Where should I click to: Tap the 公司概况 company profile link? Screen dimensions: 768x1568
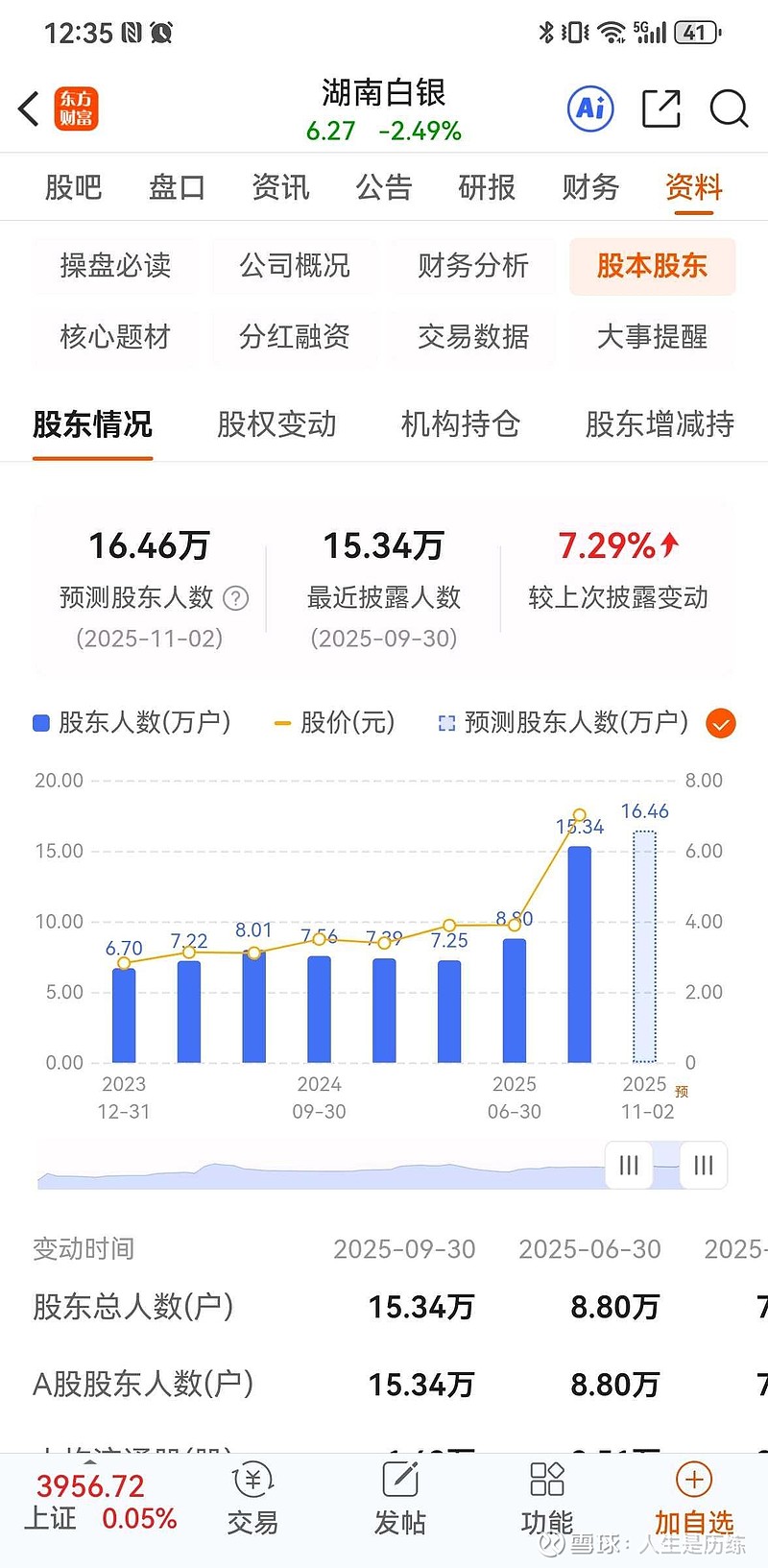(293, 267)
